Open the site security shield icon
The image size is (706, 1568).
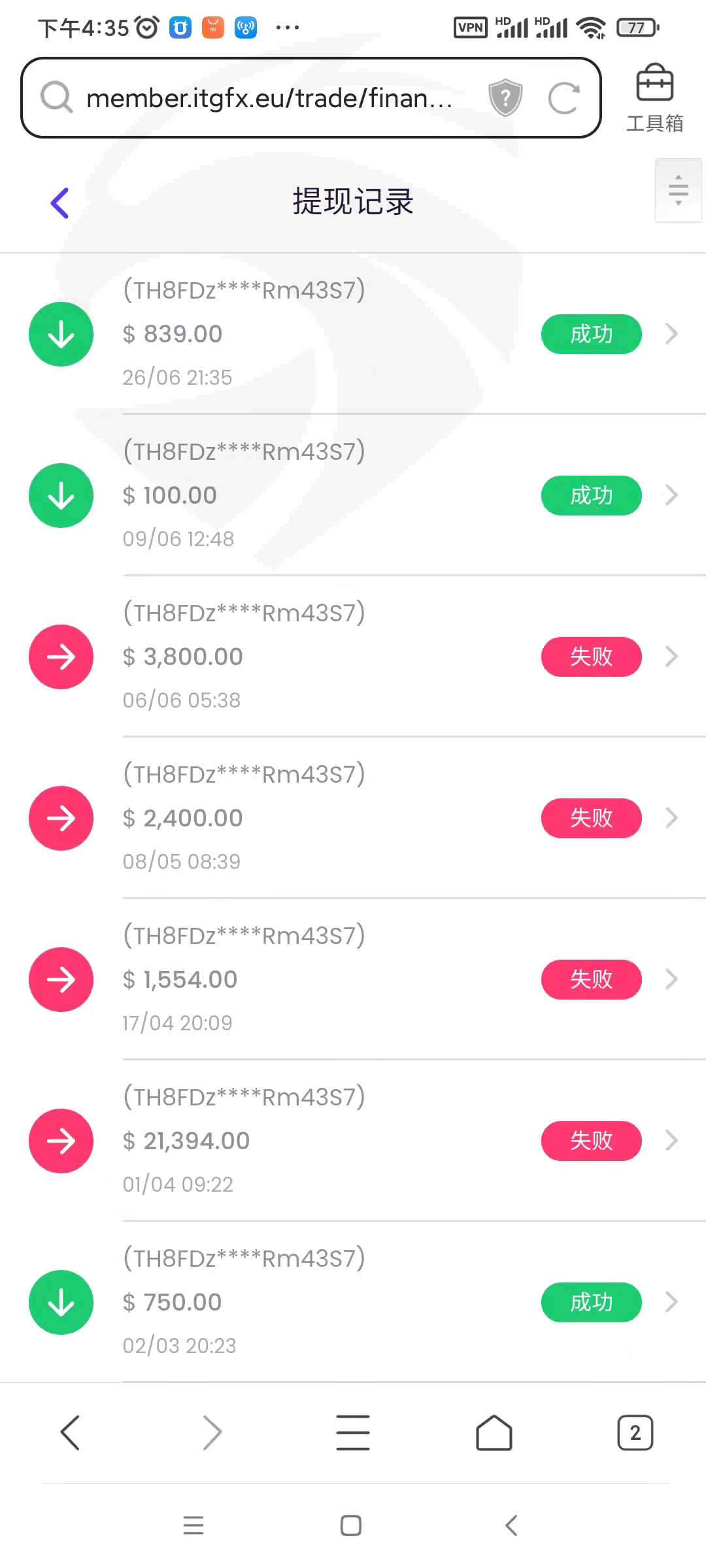click(x=505, y=98)
